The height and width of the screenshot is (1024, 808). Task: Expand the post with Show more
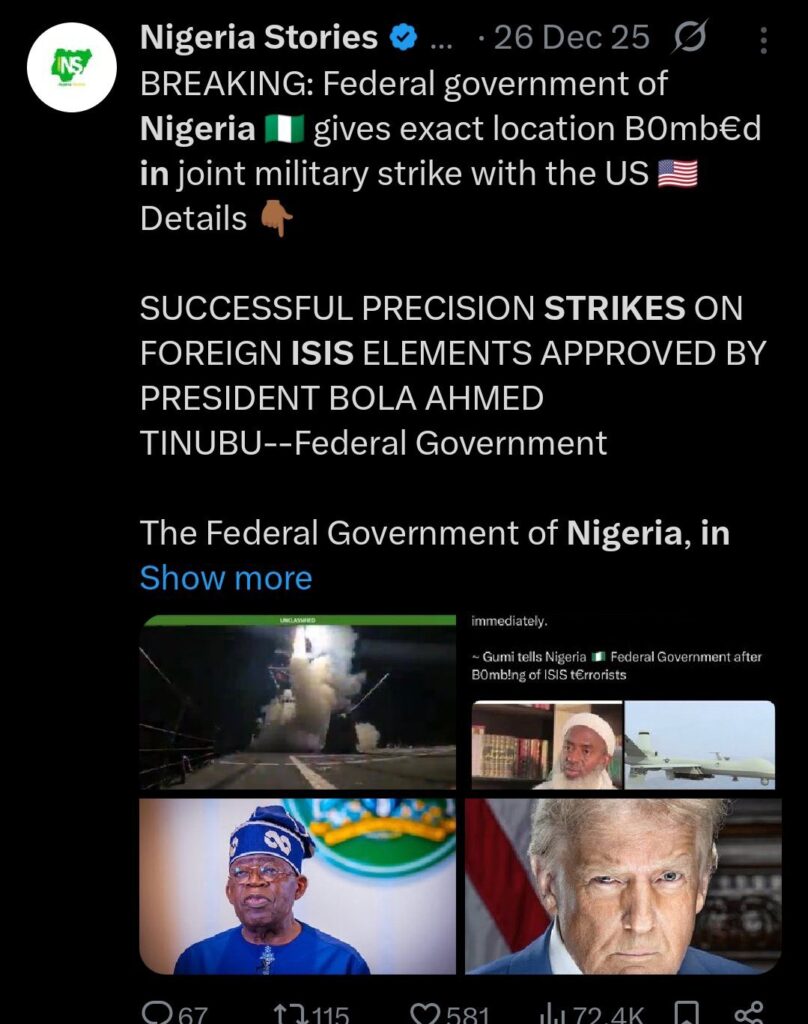(226, 578)
